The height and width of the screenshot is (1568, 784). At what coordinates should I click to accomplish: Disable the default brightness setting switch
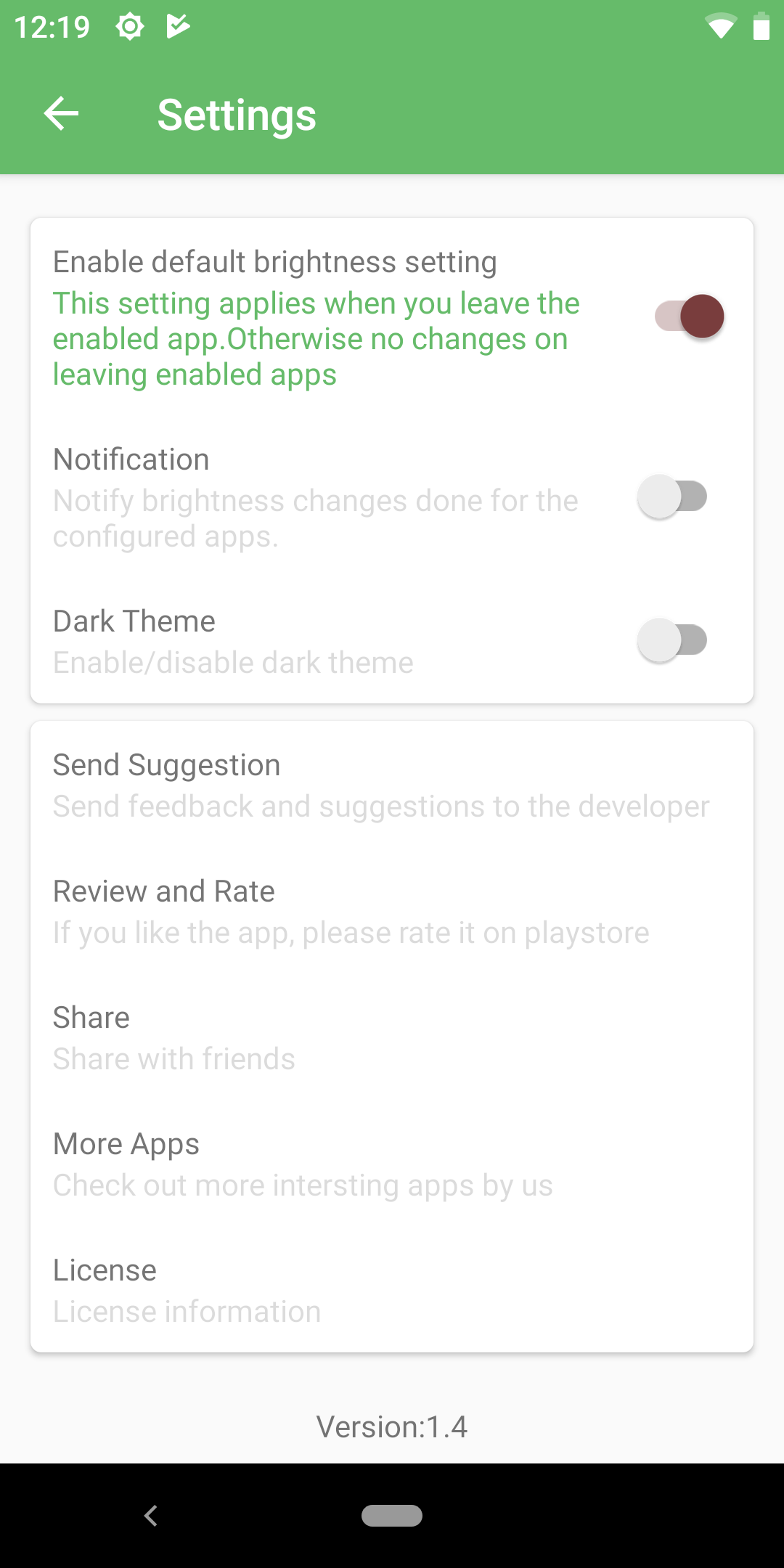coord(689,317)
